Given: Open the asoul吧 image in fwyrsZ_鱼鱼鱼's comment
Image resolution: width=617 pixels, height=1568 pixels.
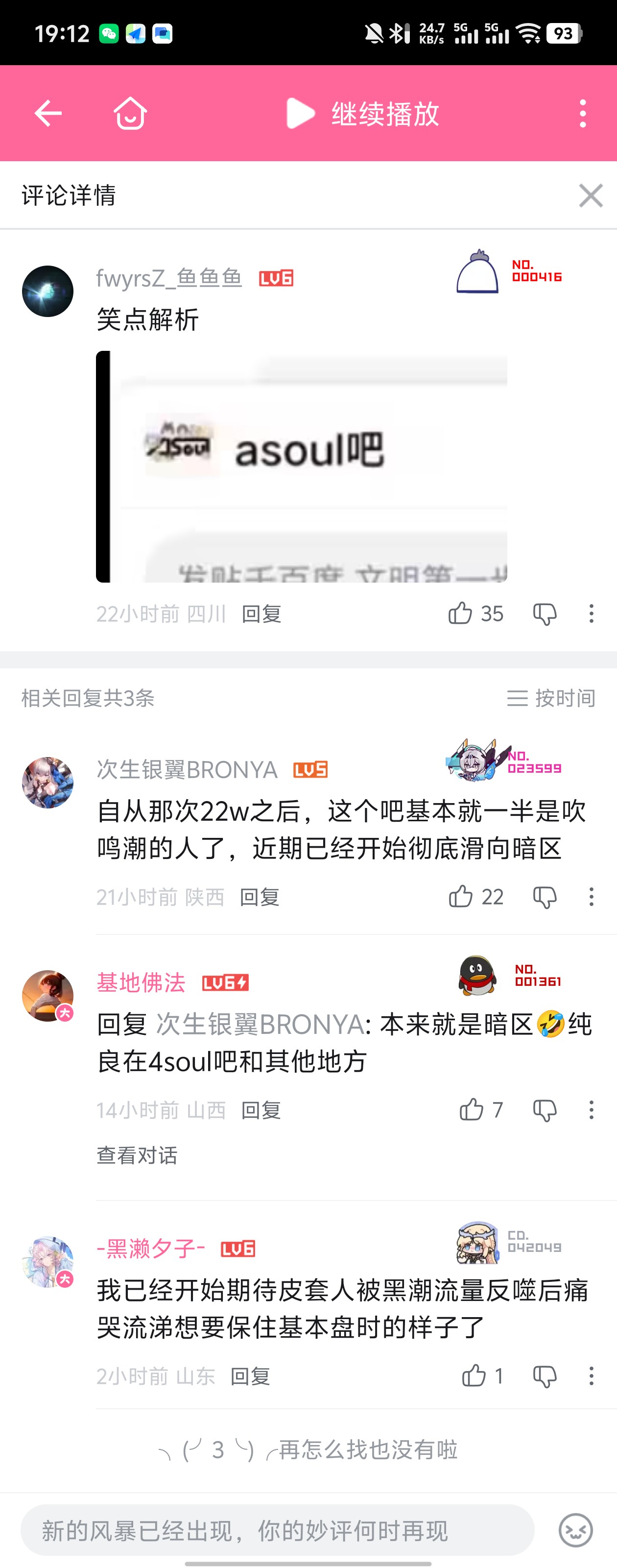Looking at the screenshot, I should pyautogui.click(x=301, y=466).
